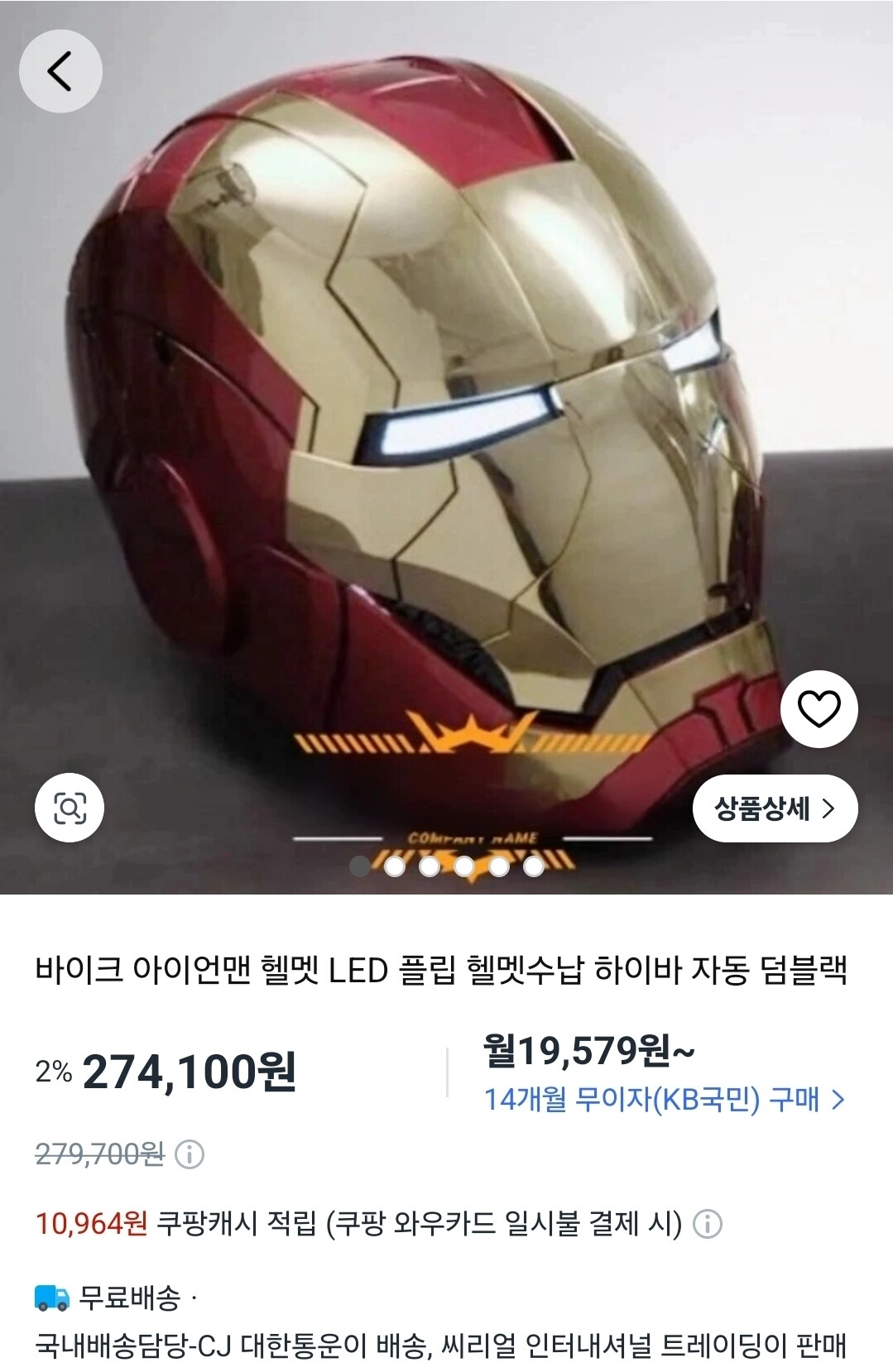This screenshot has height=1372, width=893.
Task: Go back using the arrow button
Action: 60,70
